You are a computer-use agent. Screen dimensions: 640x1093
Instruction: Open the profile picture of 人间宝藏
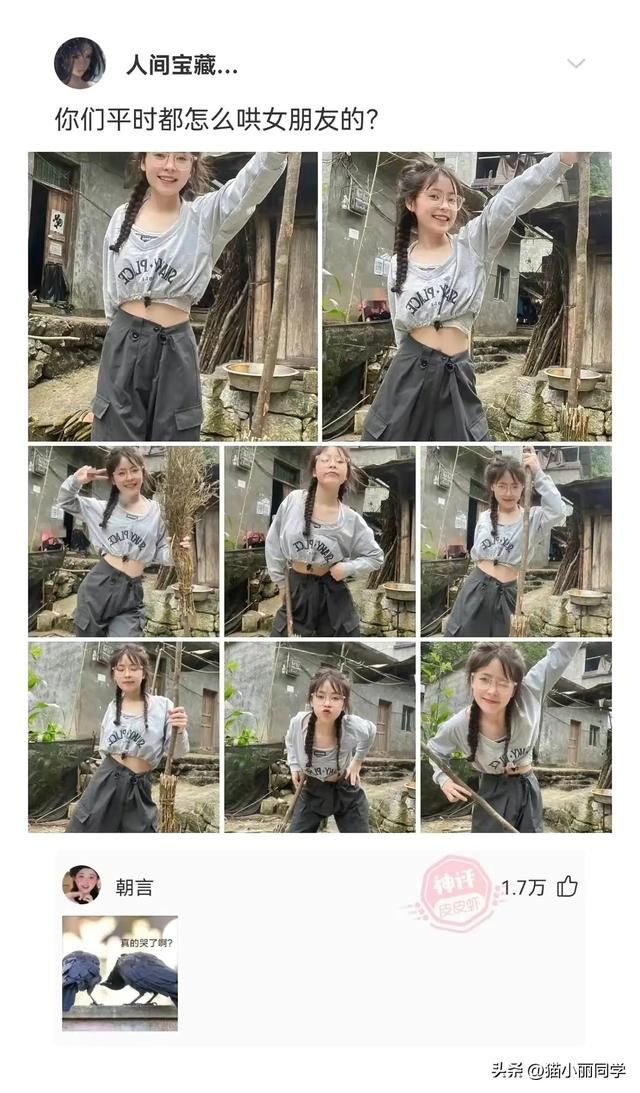79,63
